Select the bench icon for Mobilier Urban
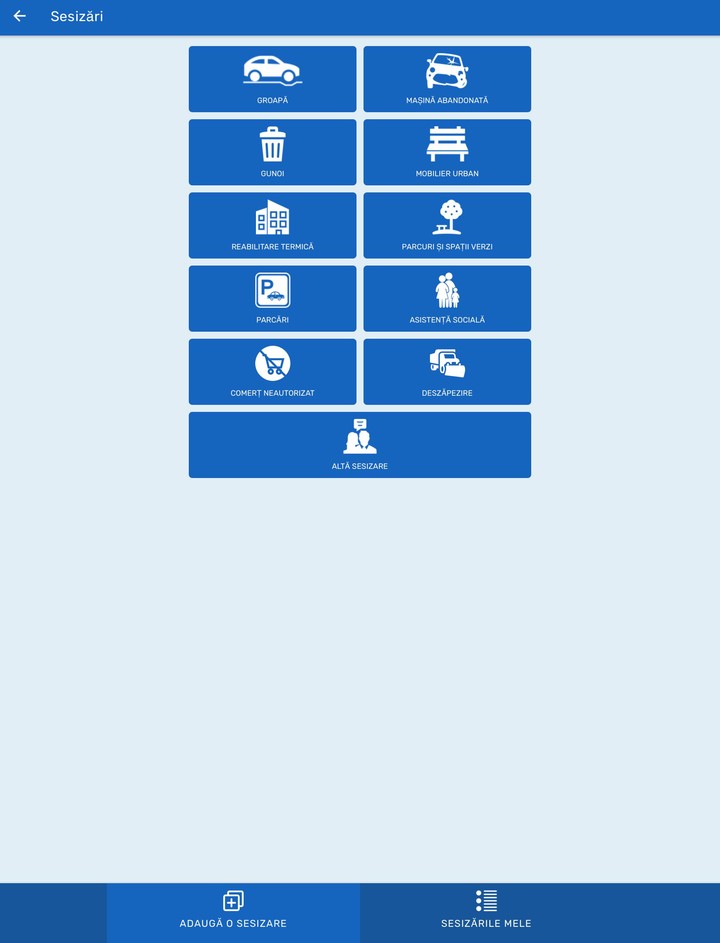 click(447, 143)
